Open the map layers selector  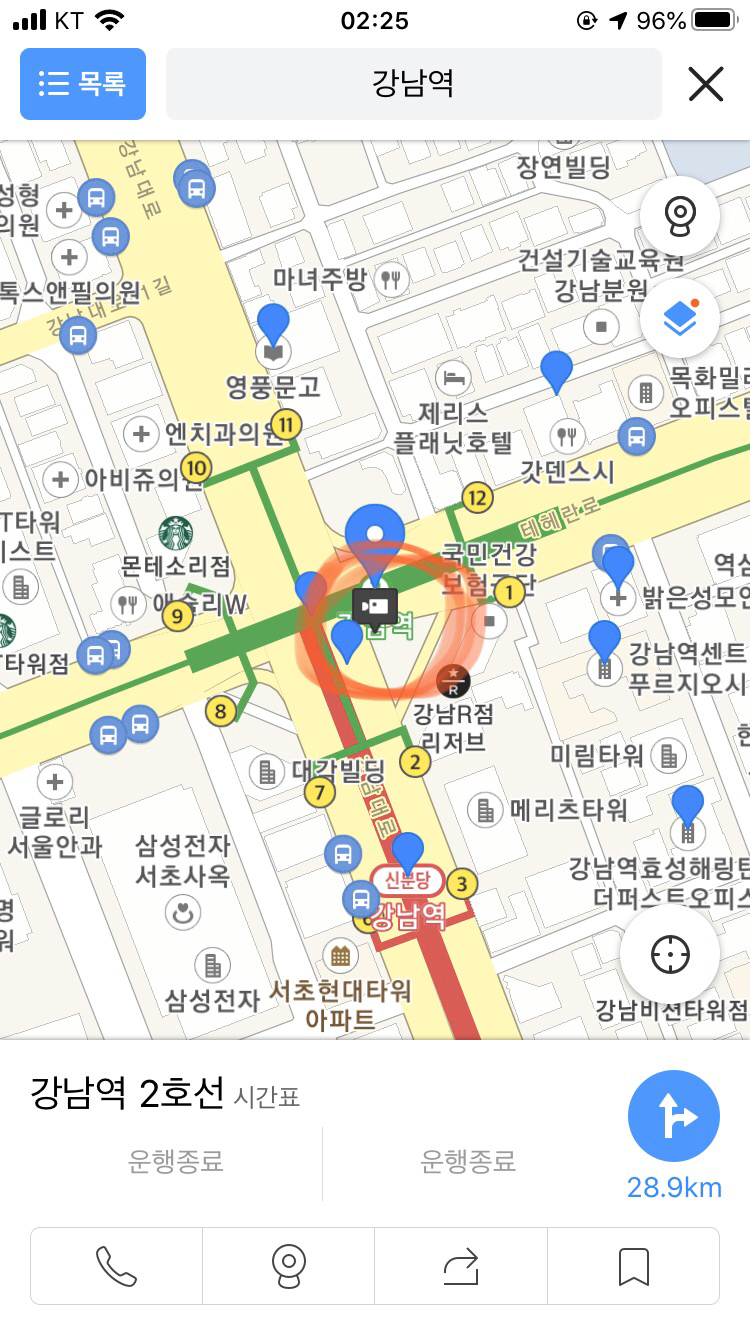click(680, 319)
